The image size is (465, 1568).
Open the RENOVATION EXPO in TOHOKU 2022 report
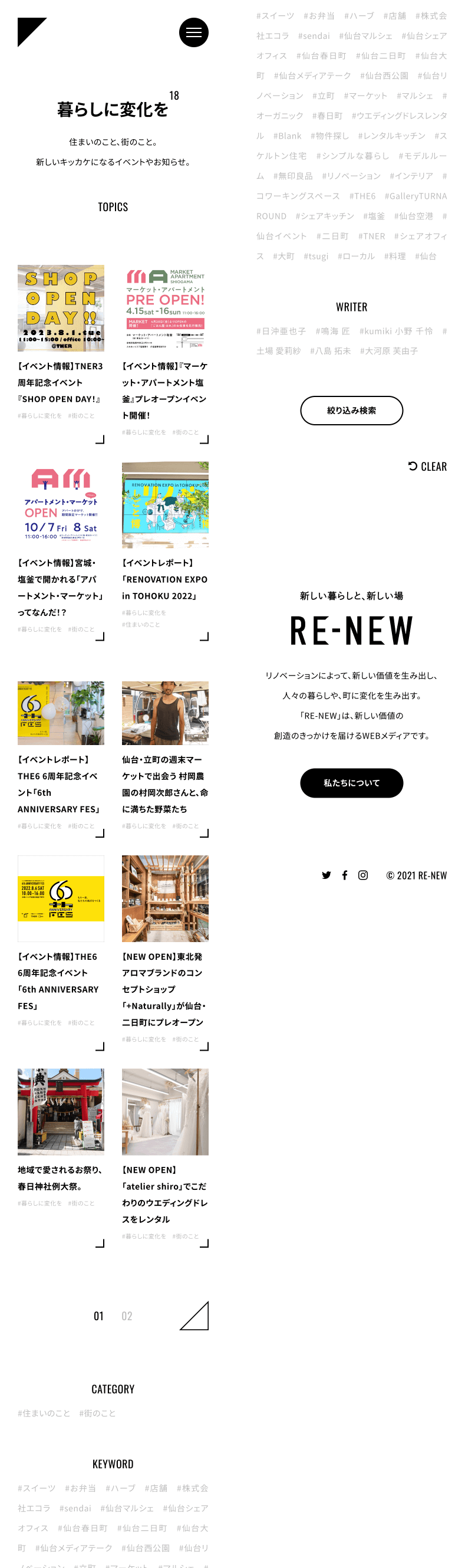click(165, 504)
